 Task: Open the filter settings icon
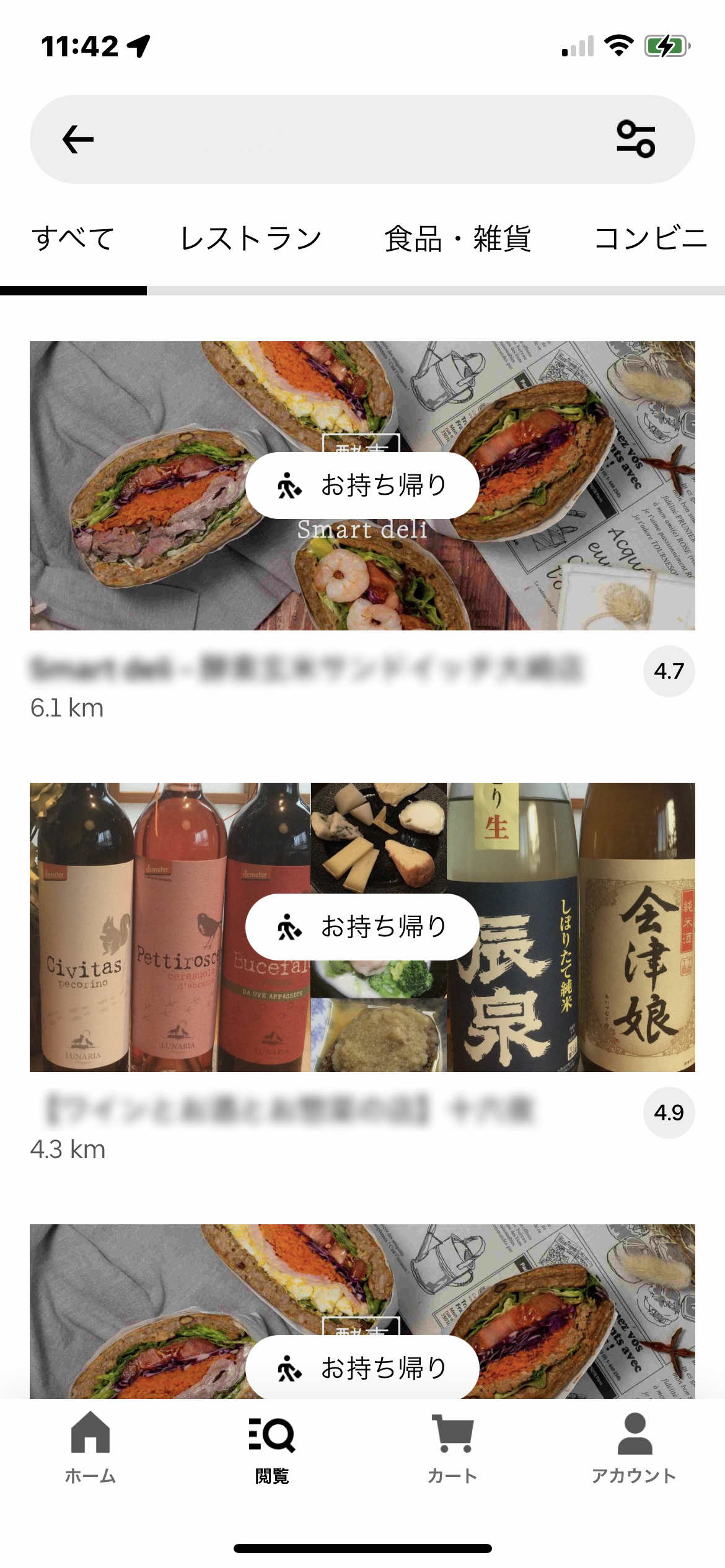click(636, 139)
